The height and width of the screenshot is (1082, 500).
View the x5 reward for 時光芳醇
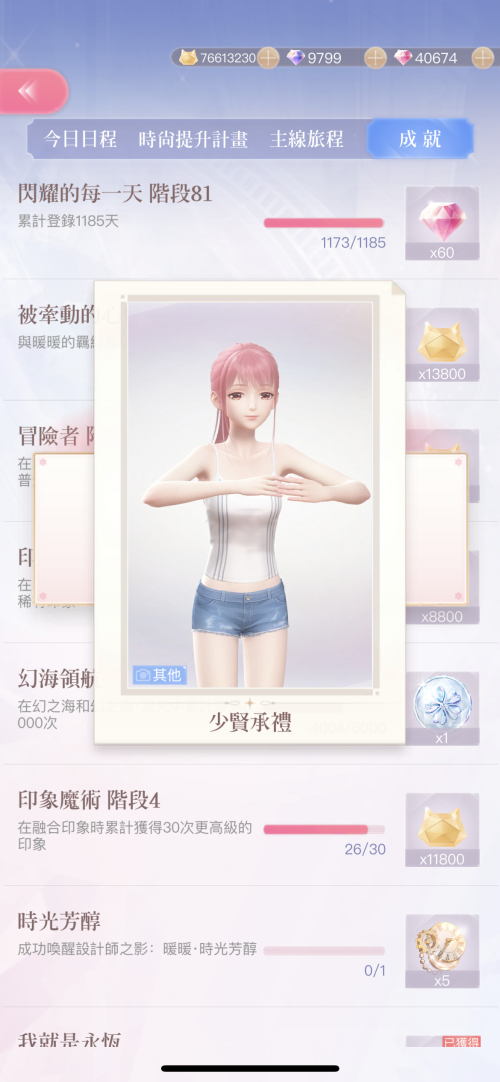point(442,952)
